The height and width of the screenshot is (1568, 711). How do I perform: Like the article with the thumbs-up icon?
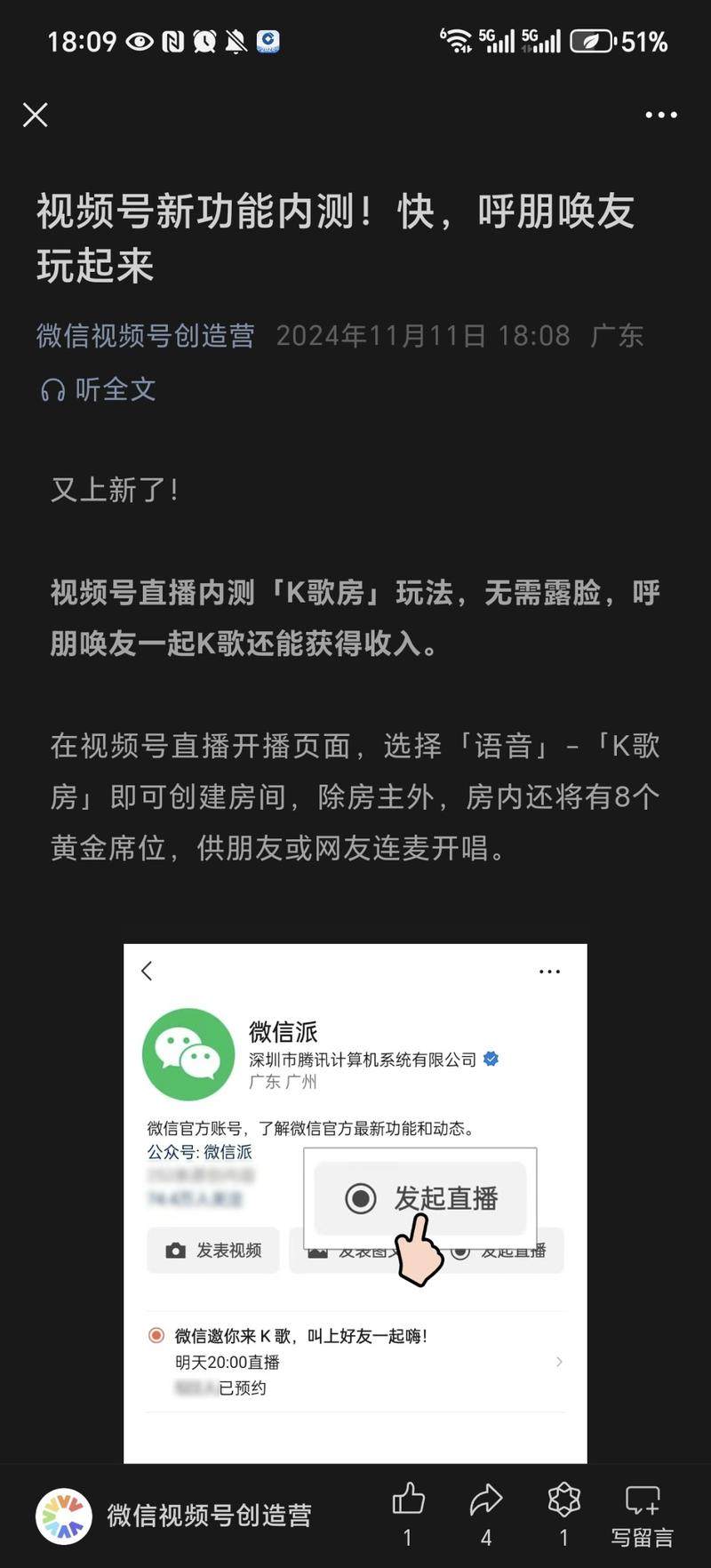coord(408,1502)
